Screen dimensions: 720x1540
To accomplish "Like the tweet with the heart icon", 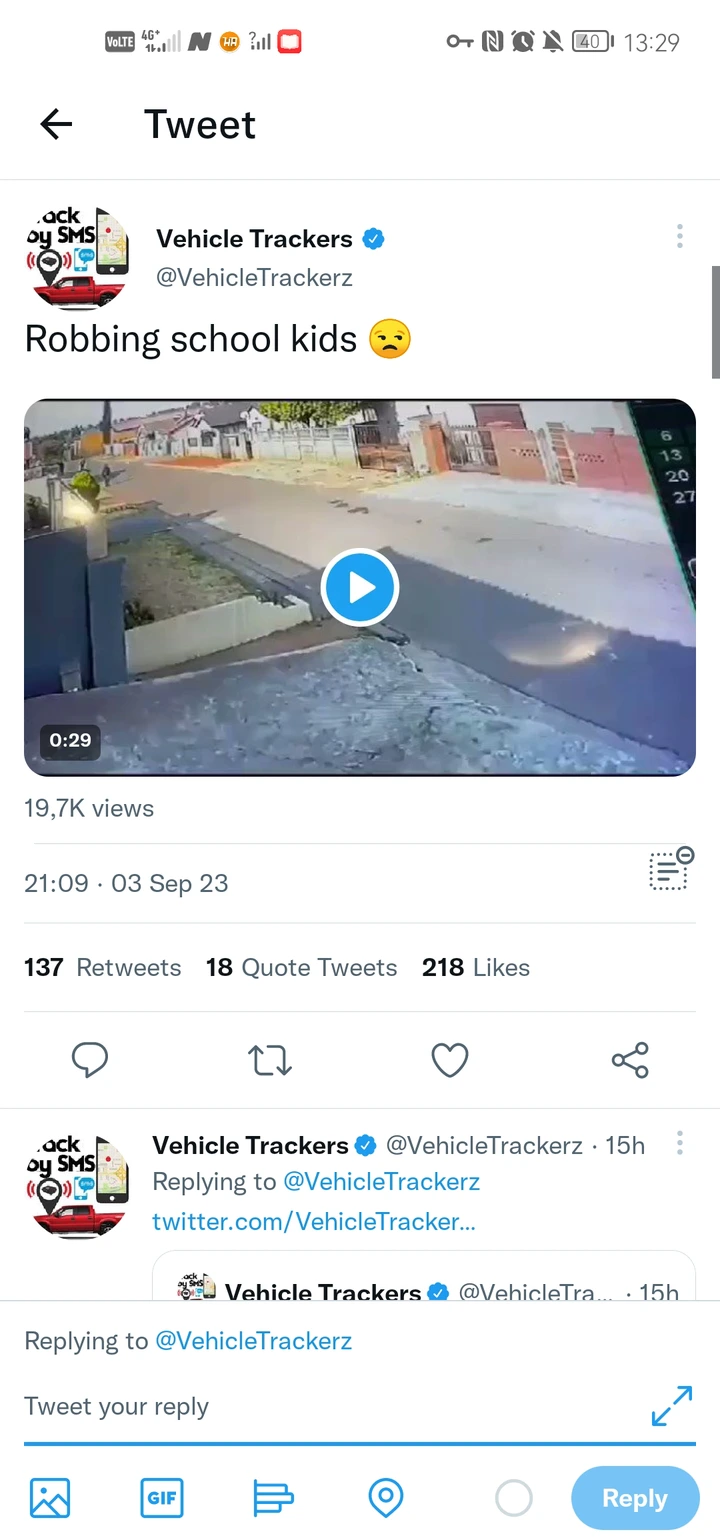I will click(x=449, y=1060).
